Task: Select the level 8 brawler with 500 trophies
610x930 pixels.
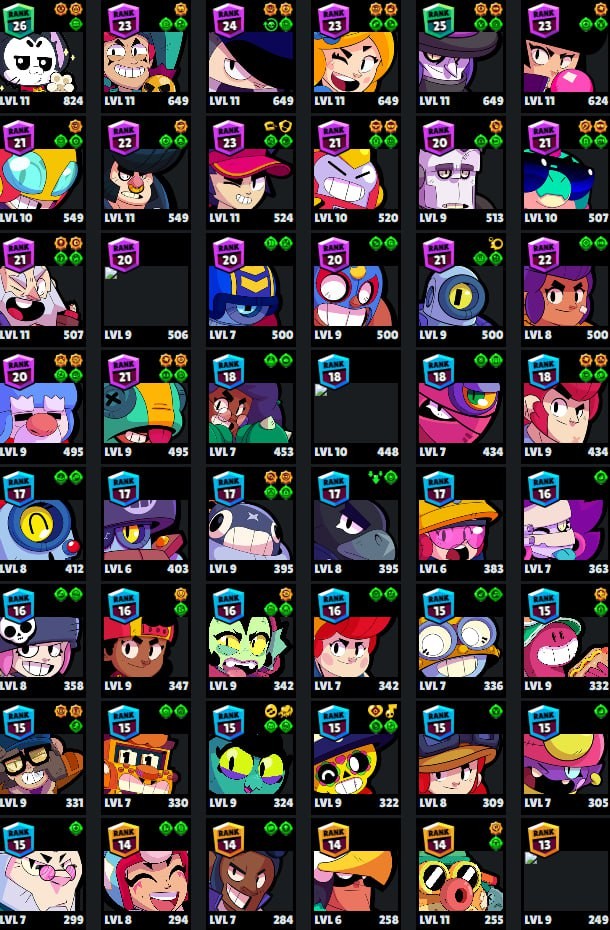Action: (x=565, y=288)
